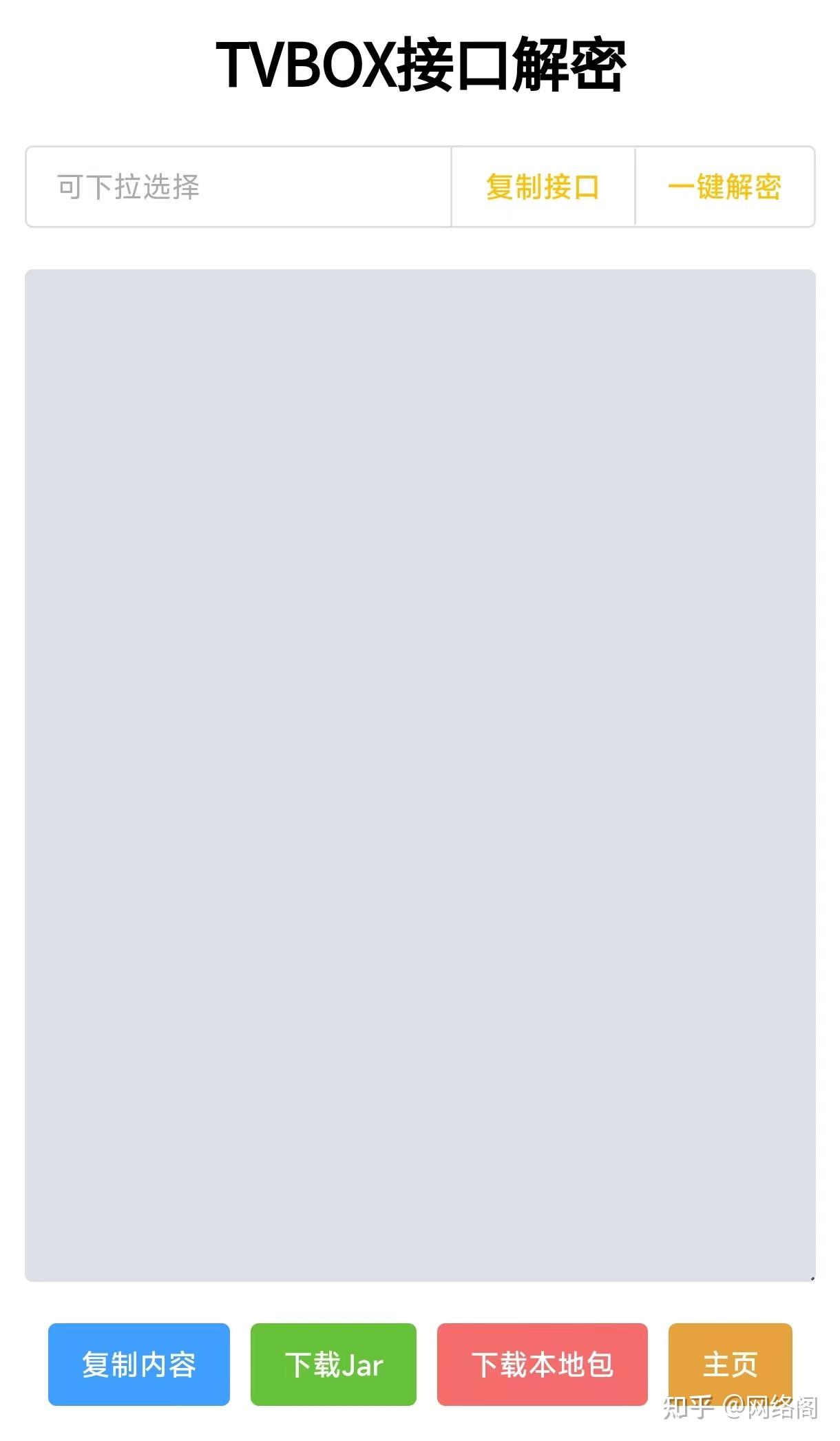Copy the result with 复制内容
Image resolution: width=840 pixels, height=1441 pixels.
[x=139, y=1364]
